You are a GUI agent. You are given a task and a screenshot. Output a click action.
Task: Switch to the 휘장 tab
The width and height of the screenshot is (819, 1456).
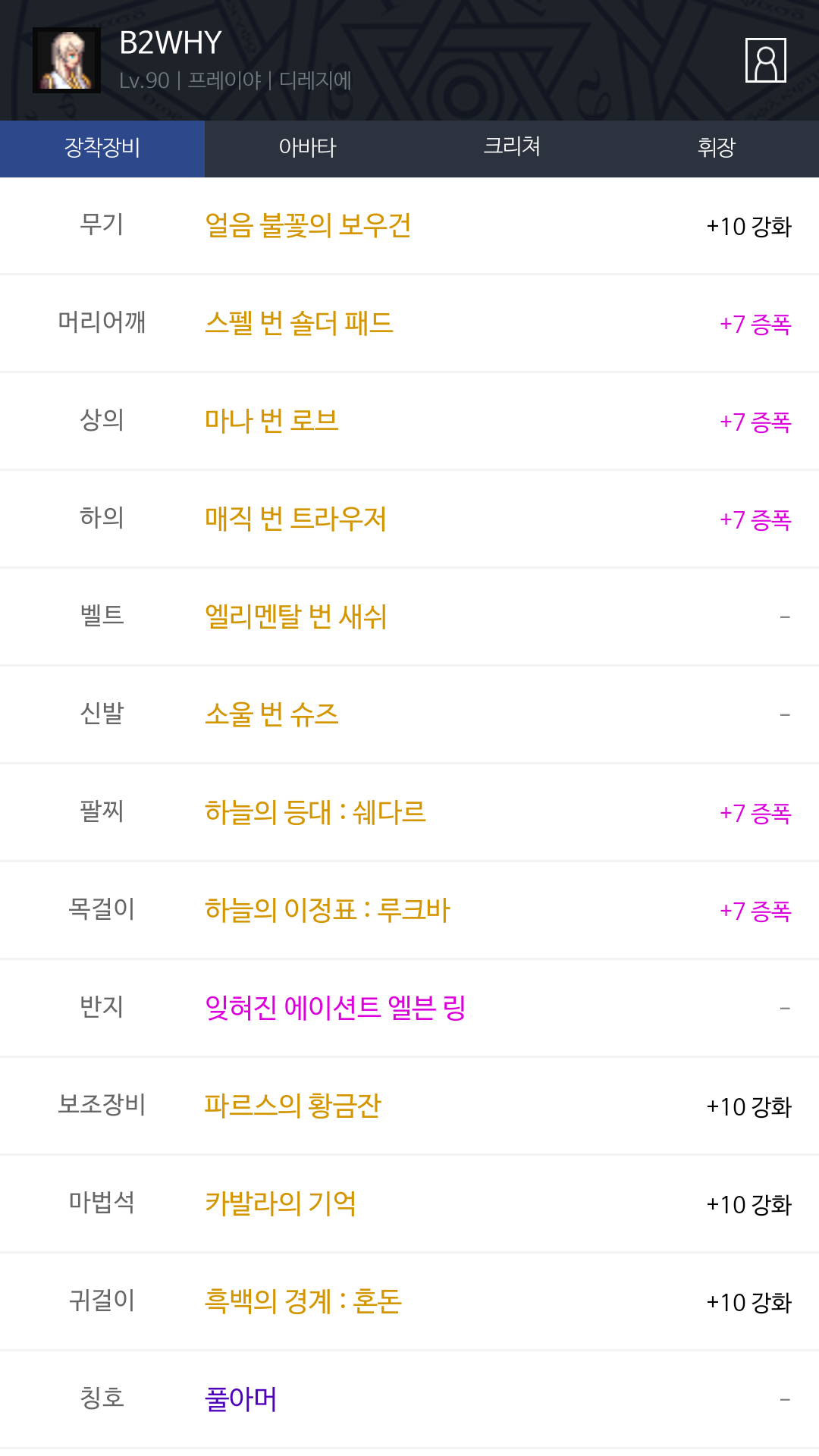[x=717, y=149]
